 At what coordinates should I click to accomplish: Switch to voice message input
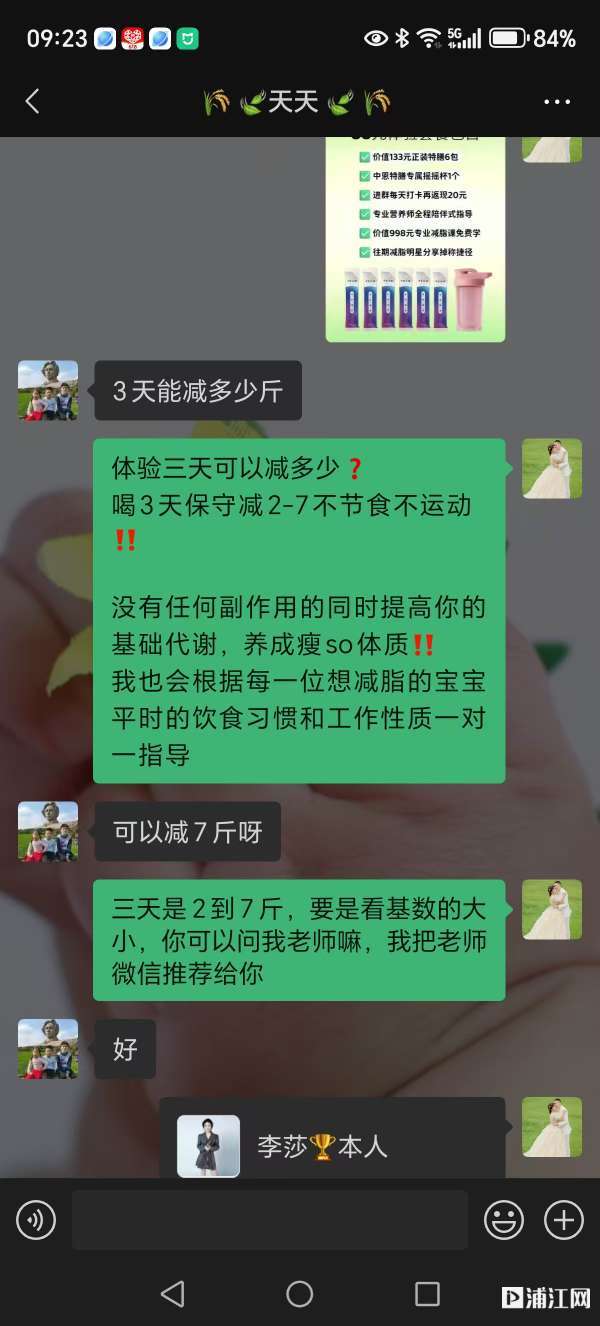36,1220
